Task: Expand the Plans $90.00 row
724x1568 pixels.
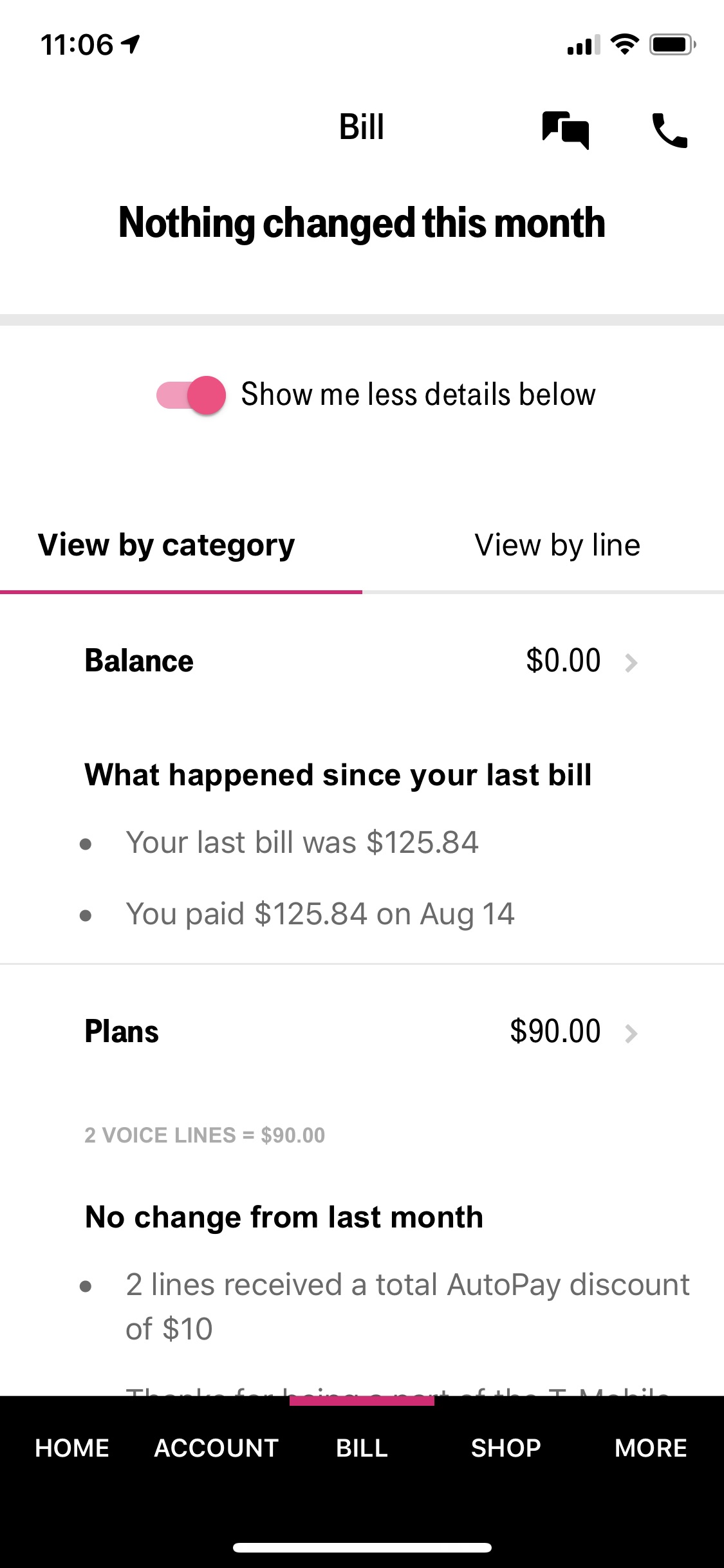Action: click(362, 1032)
